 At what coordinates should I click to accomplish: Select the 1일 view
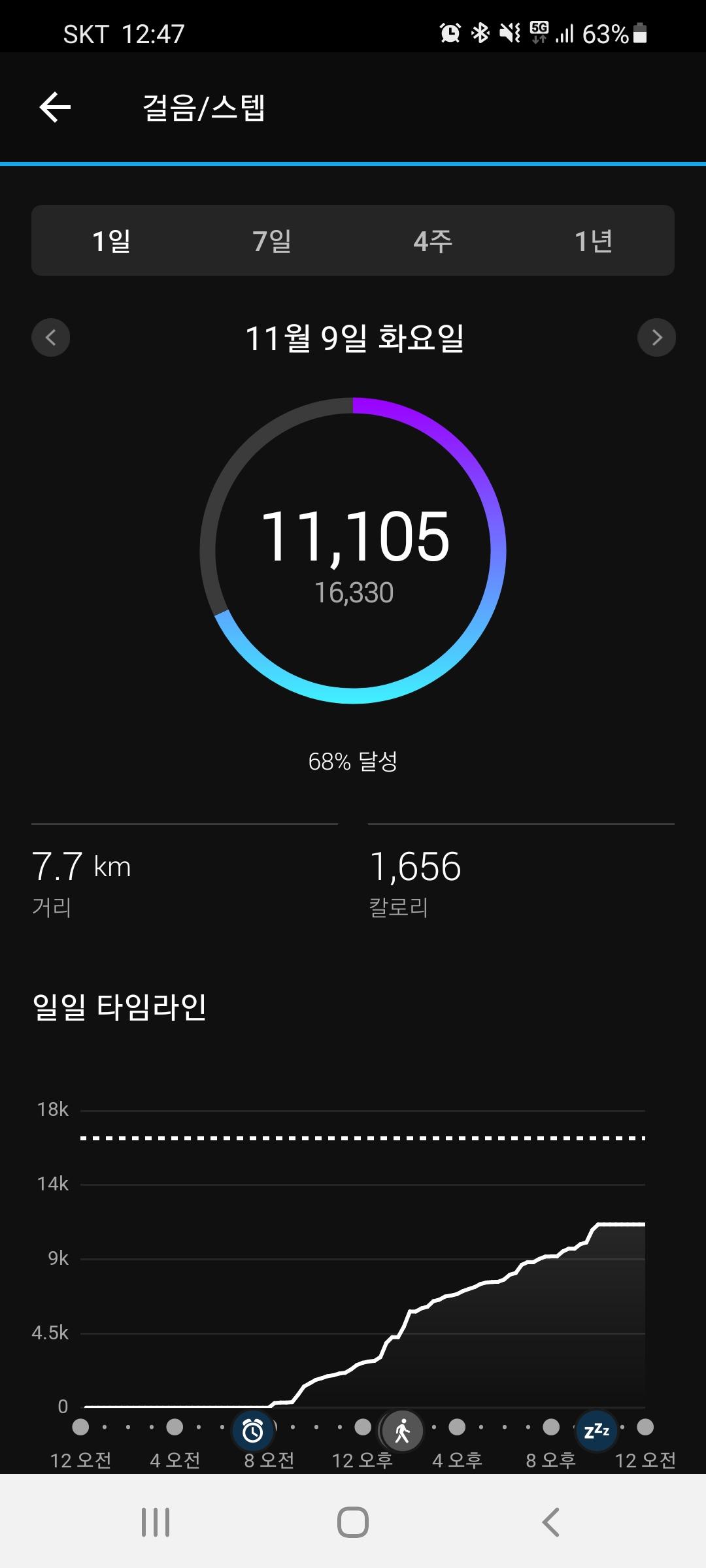pos(112,241)
